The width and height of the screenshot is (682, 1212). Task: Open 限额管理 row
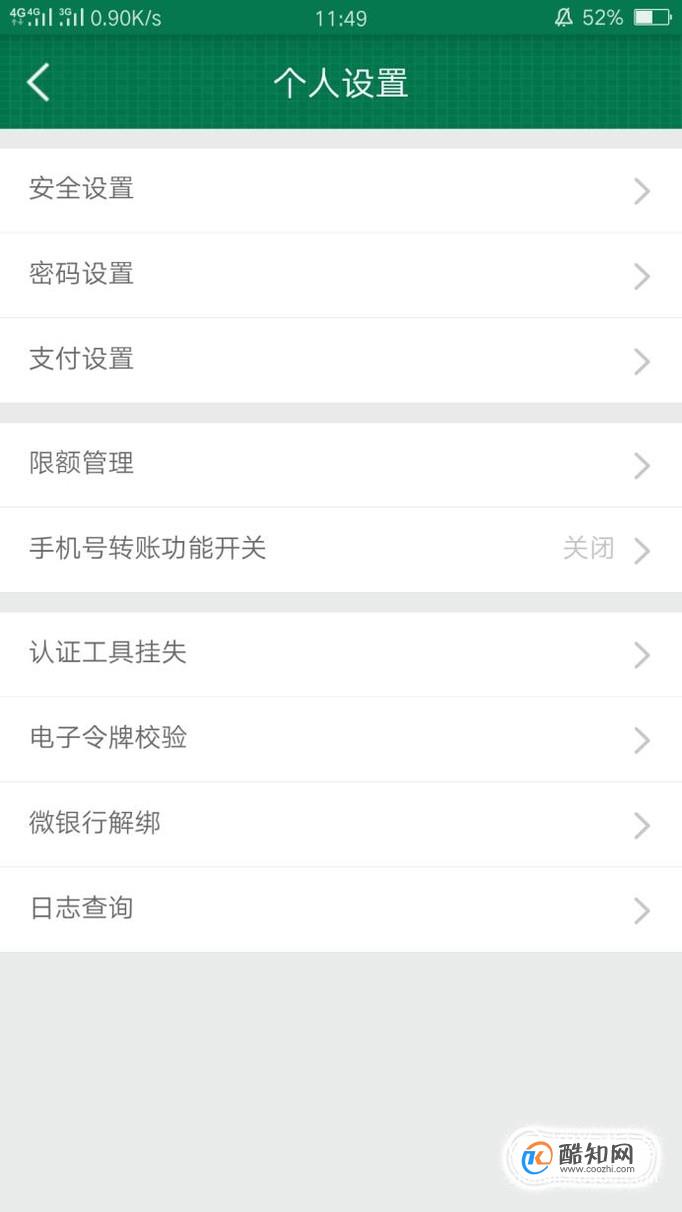[341, 465]
